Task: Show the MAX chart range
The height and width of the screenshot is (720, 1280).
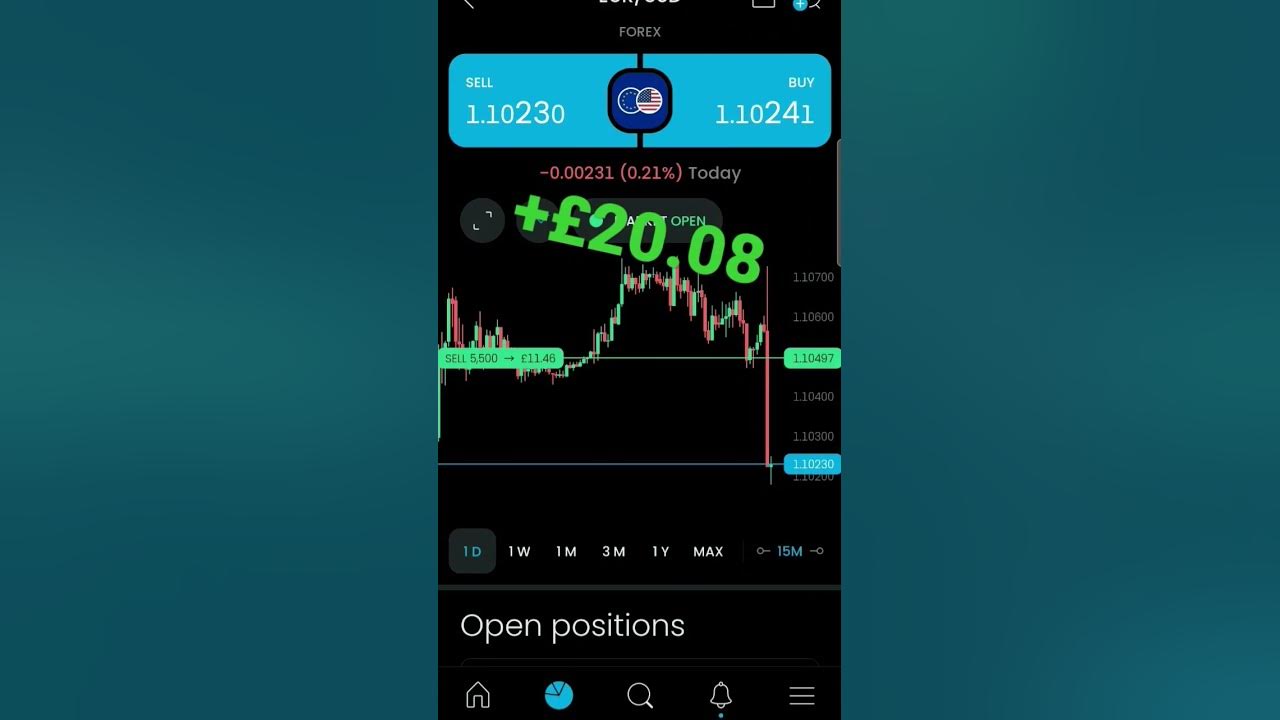Action: pyautogui.click(x=708, y=551)
